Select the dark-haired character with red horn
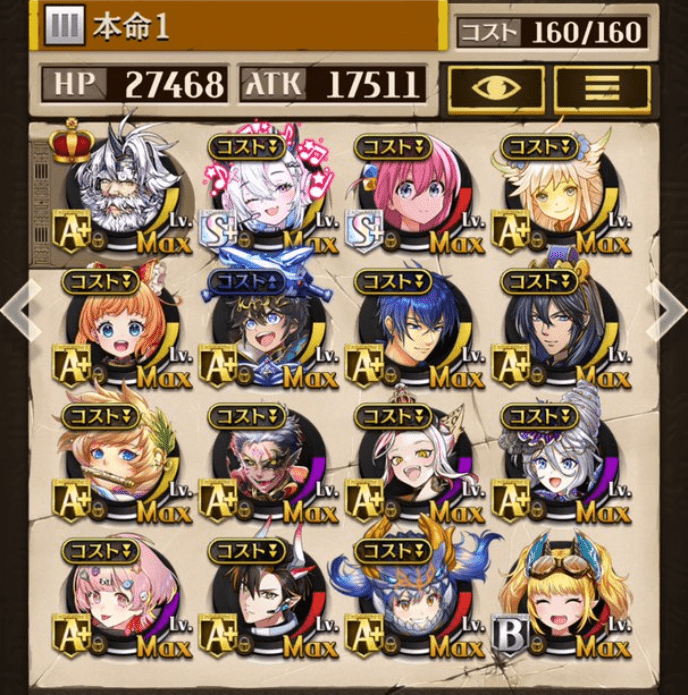 point(266,597)
